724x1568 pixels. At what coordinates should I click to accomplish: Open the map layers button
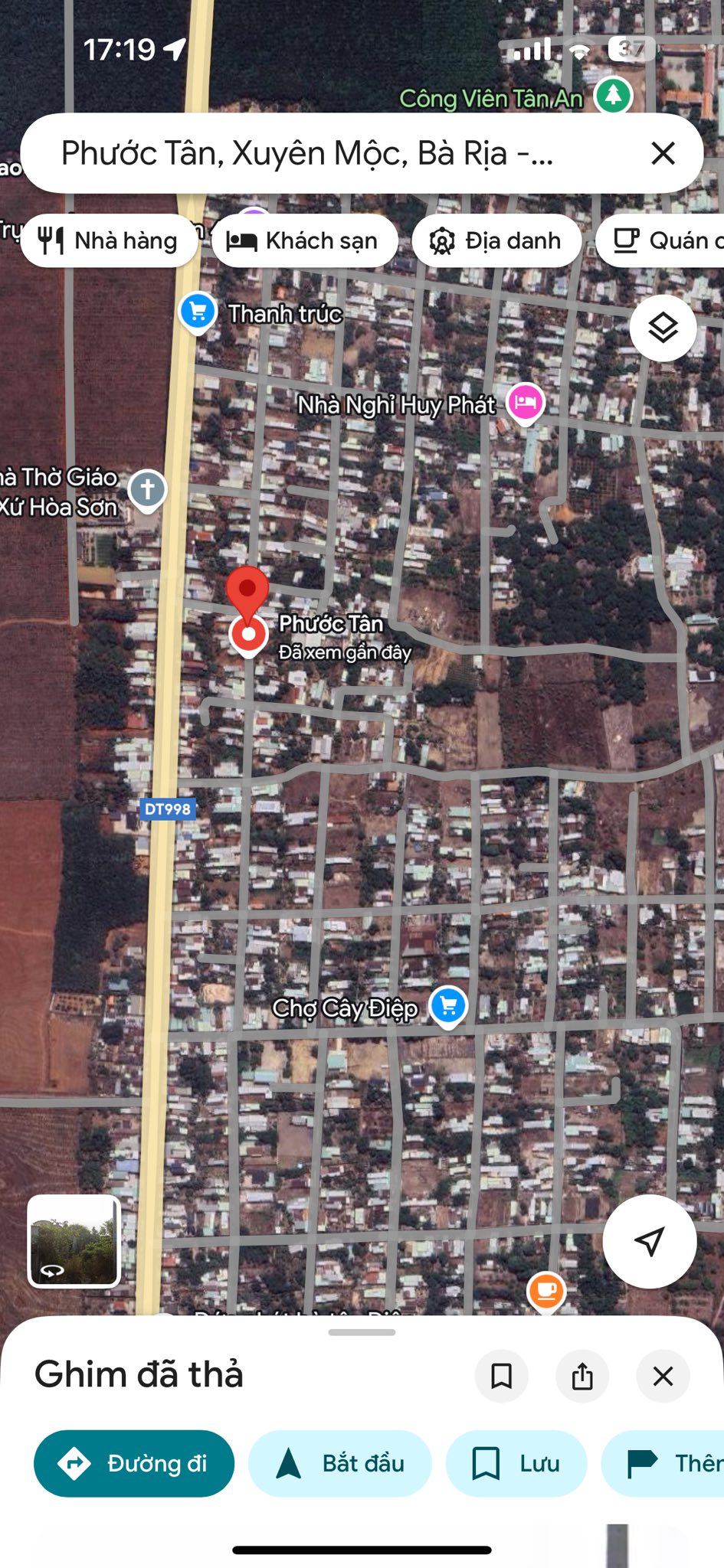663,328
